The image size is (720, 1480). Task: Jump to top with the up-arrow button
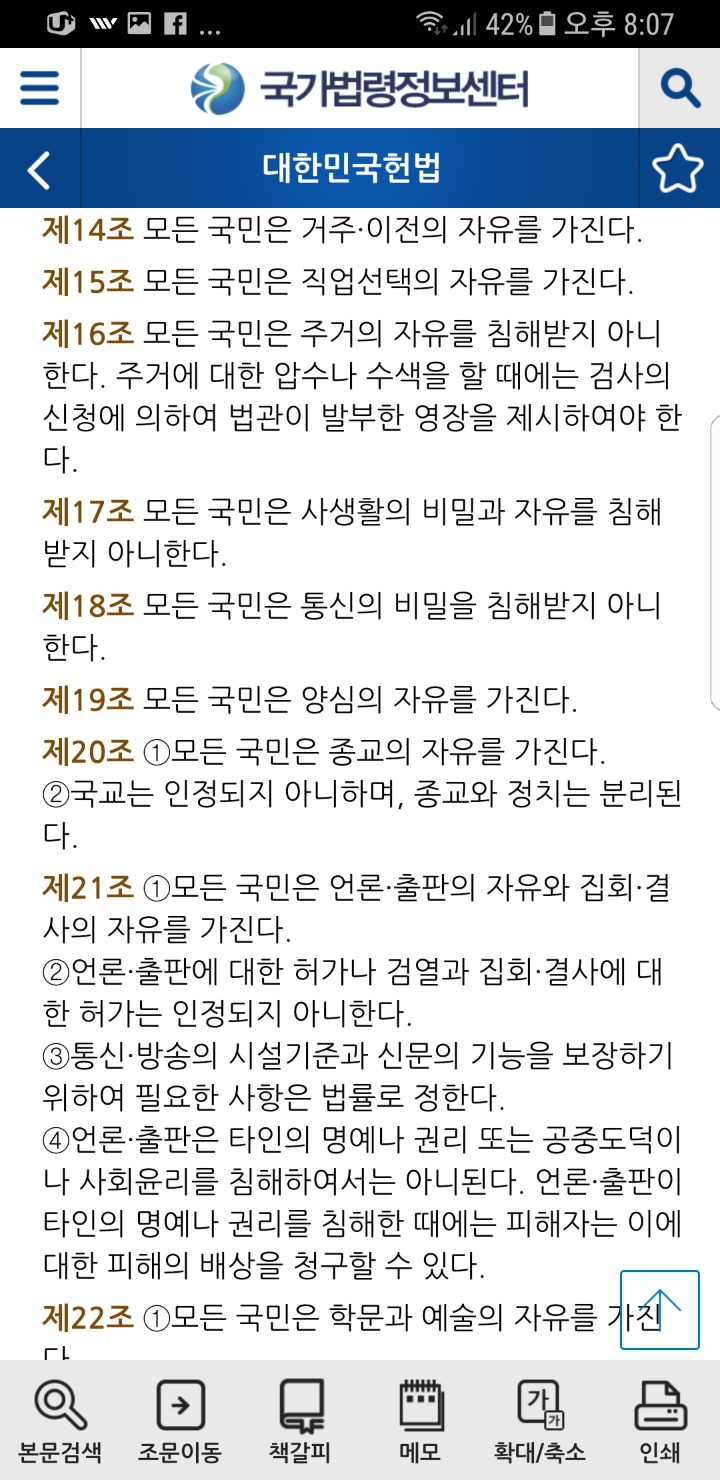[660, 1310]
